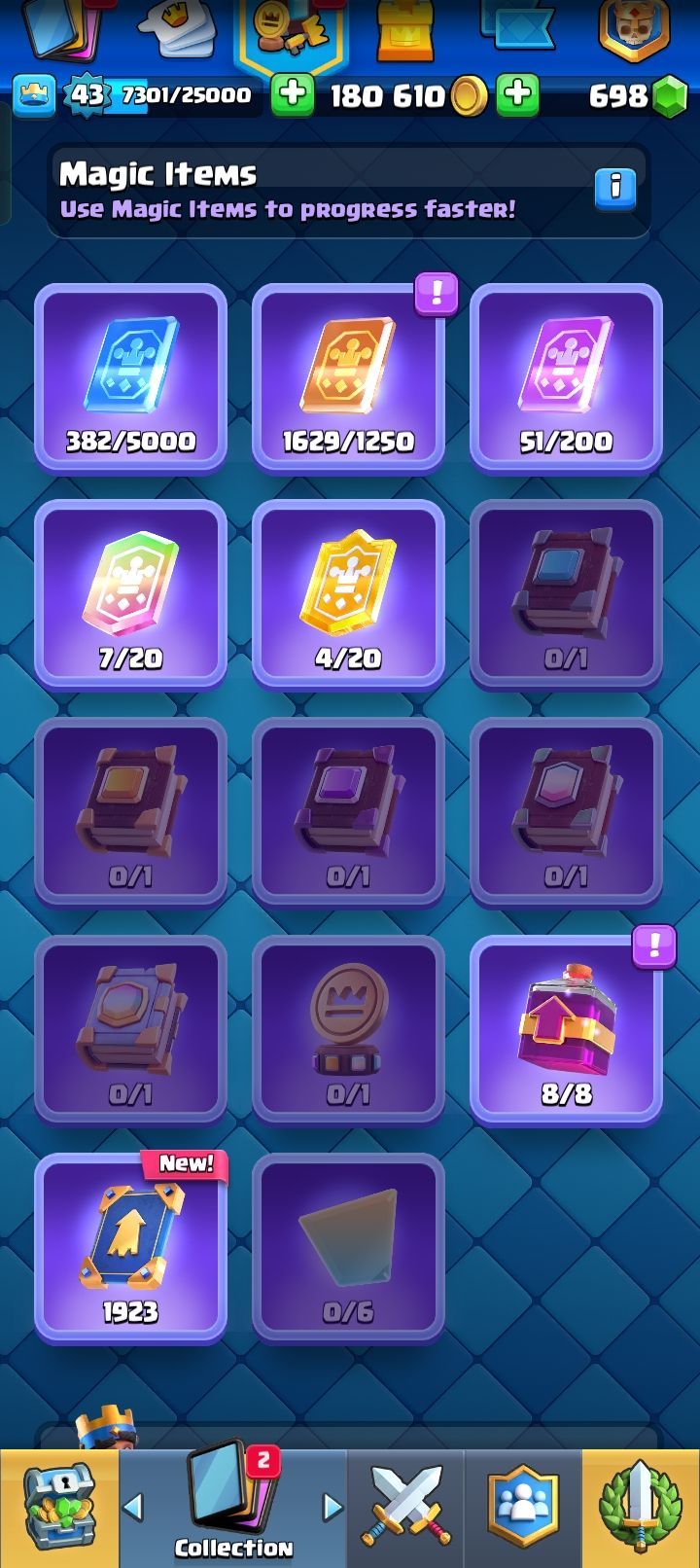Open the gold champion wild card 4/20
700x1568 pixels.
coord(348,595)
